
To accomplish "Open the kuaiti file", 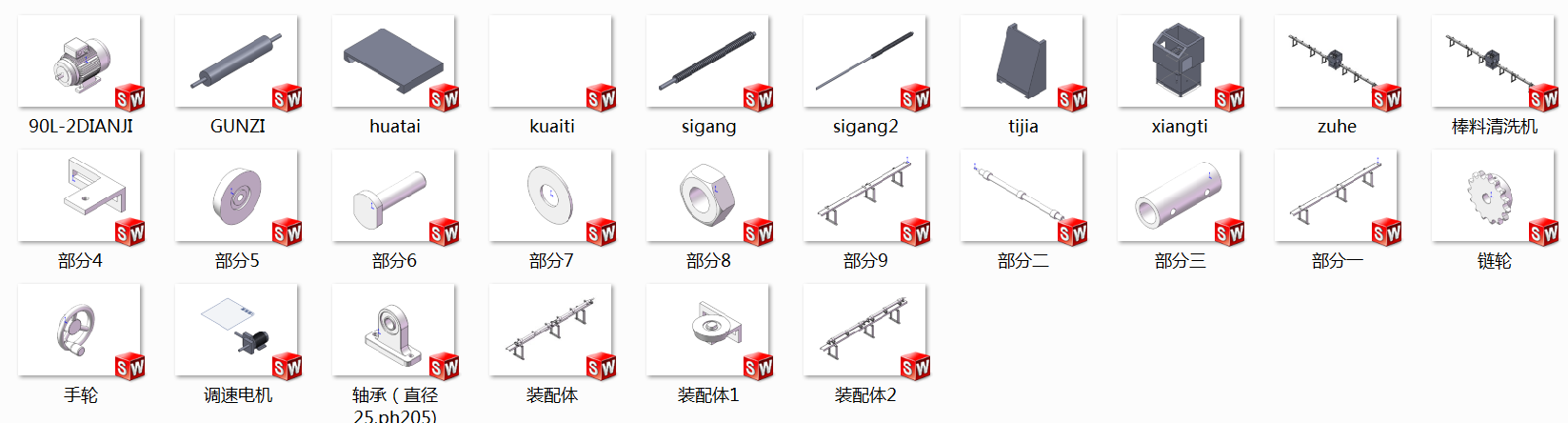I will pos(551,63).
